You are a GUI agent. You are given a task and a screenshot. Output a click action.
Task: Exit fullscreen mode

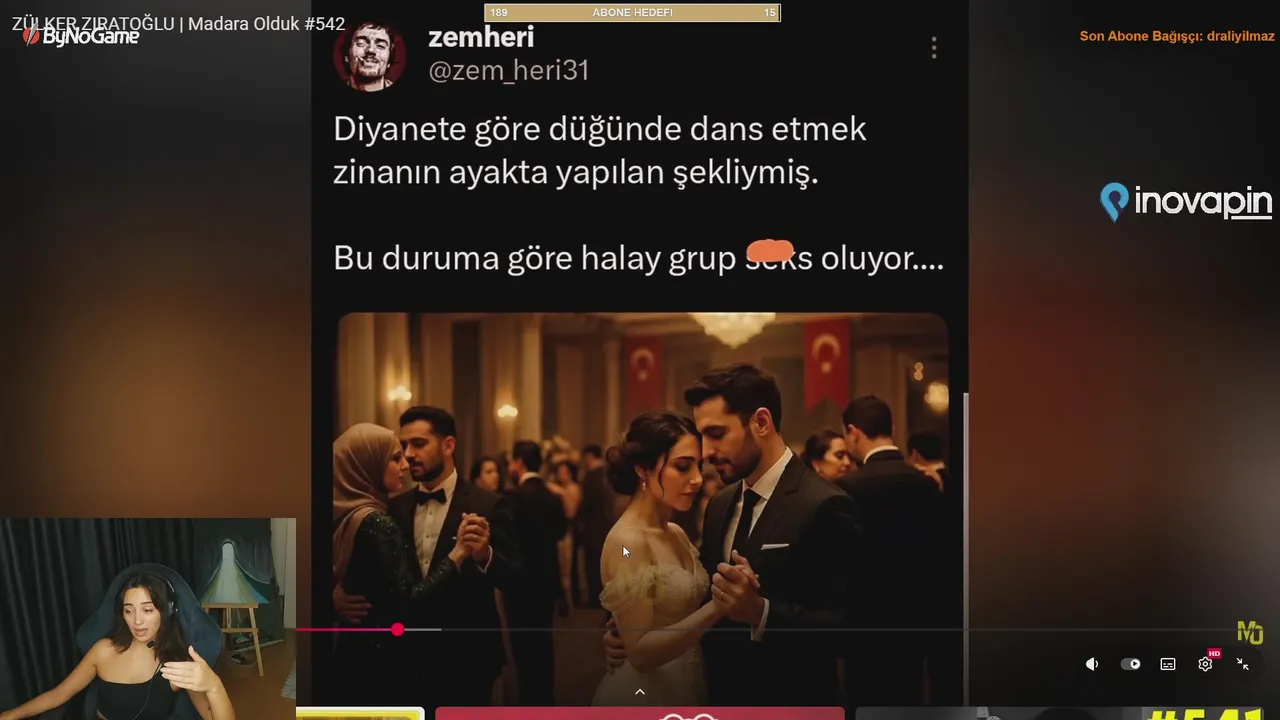(1242, 663)
